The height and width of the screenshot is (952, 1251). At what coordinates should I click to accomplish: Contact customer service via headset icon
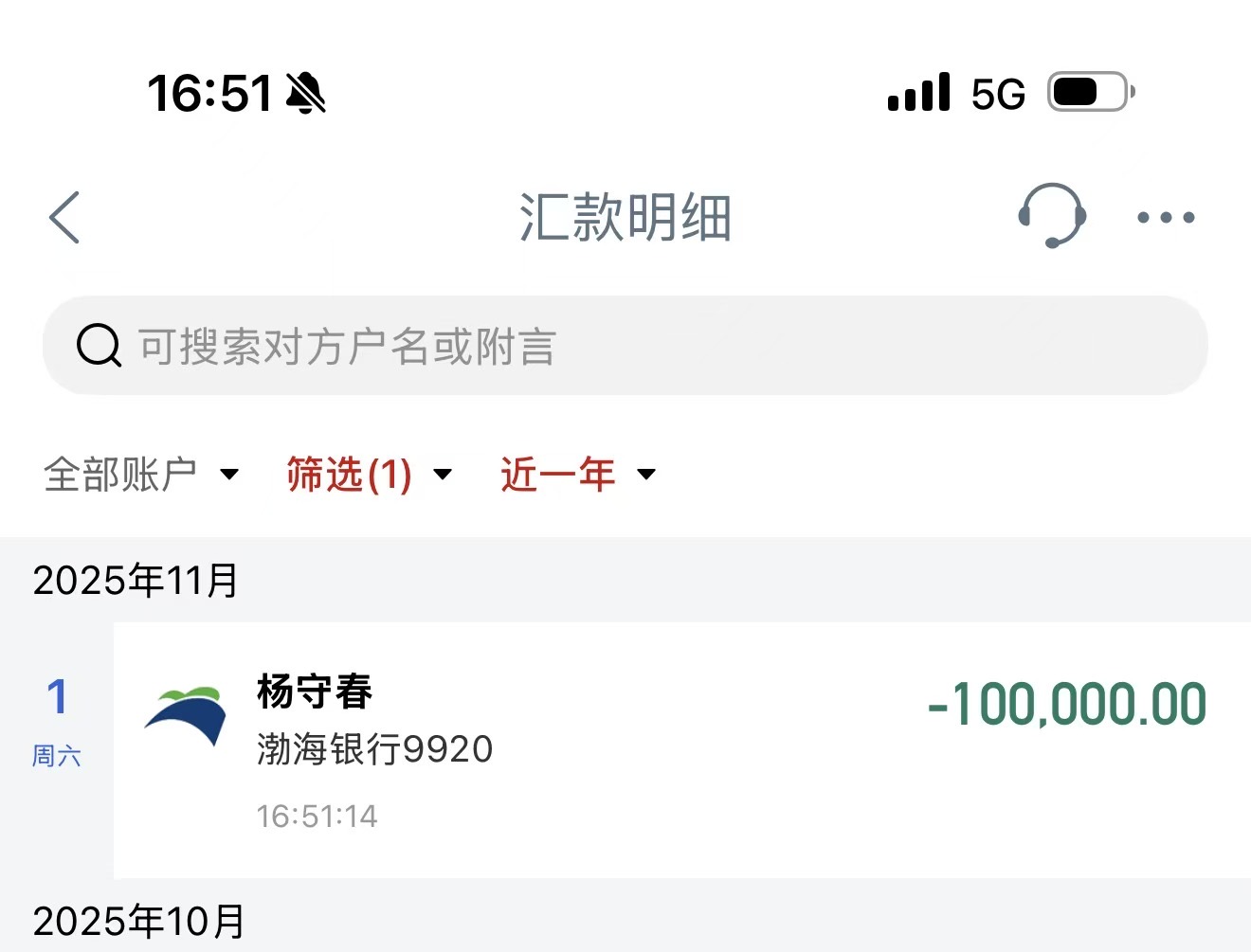(x=1051, y=216)
